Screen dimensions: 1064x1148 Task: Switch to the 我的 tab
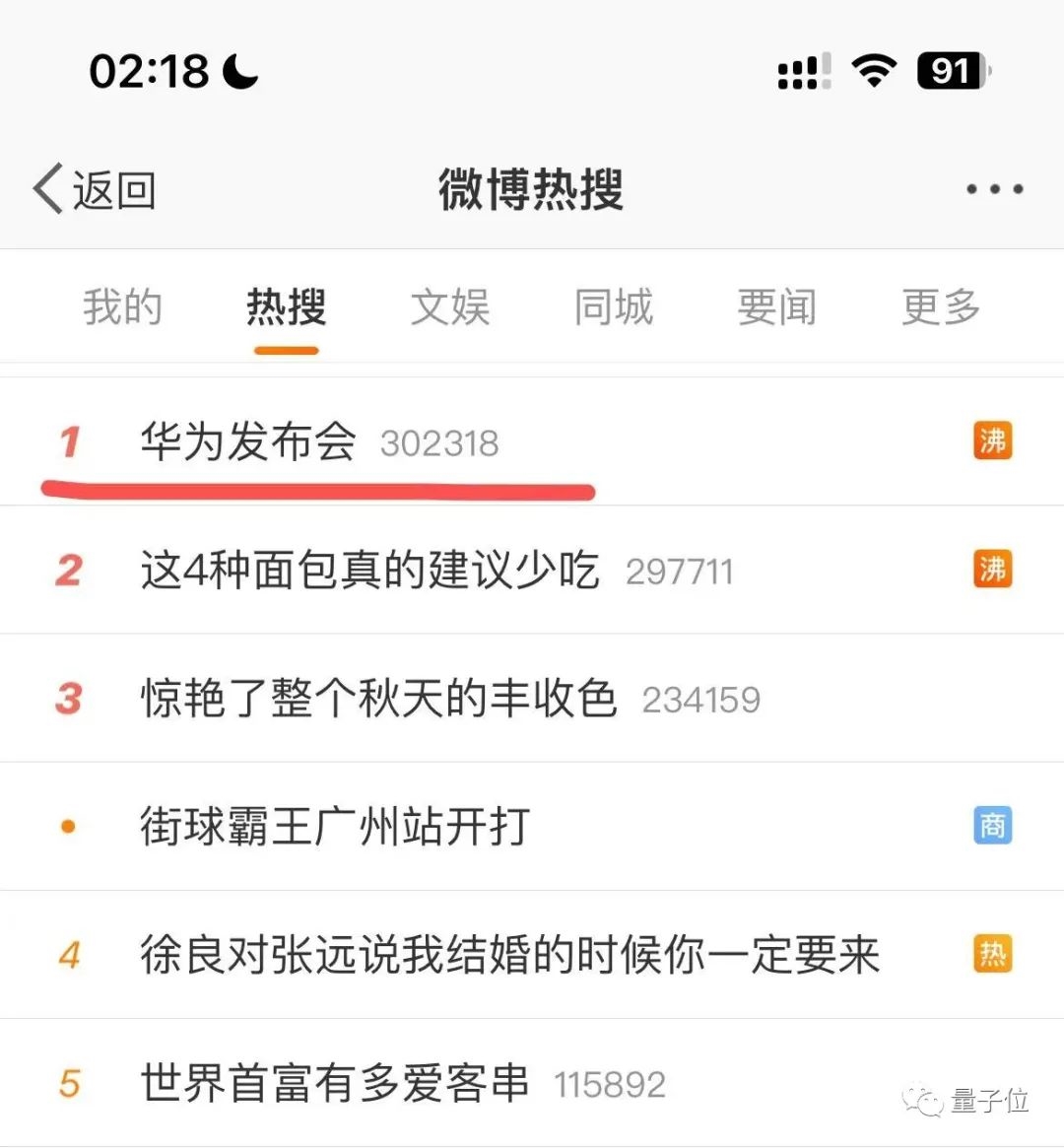(122, 307)
